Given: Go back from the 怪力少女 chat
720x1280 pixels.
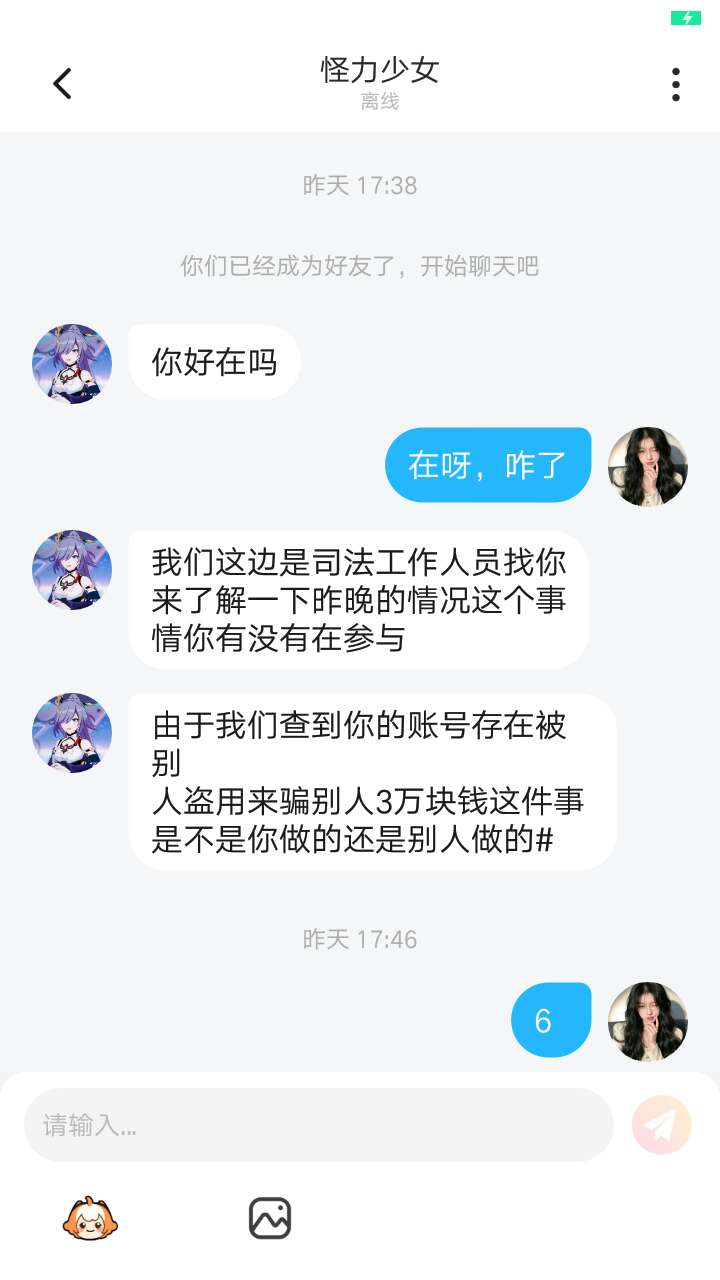Looking at the screenshot, I should [x=62, y=83].
